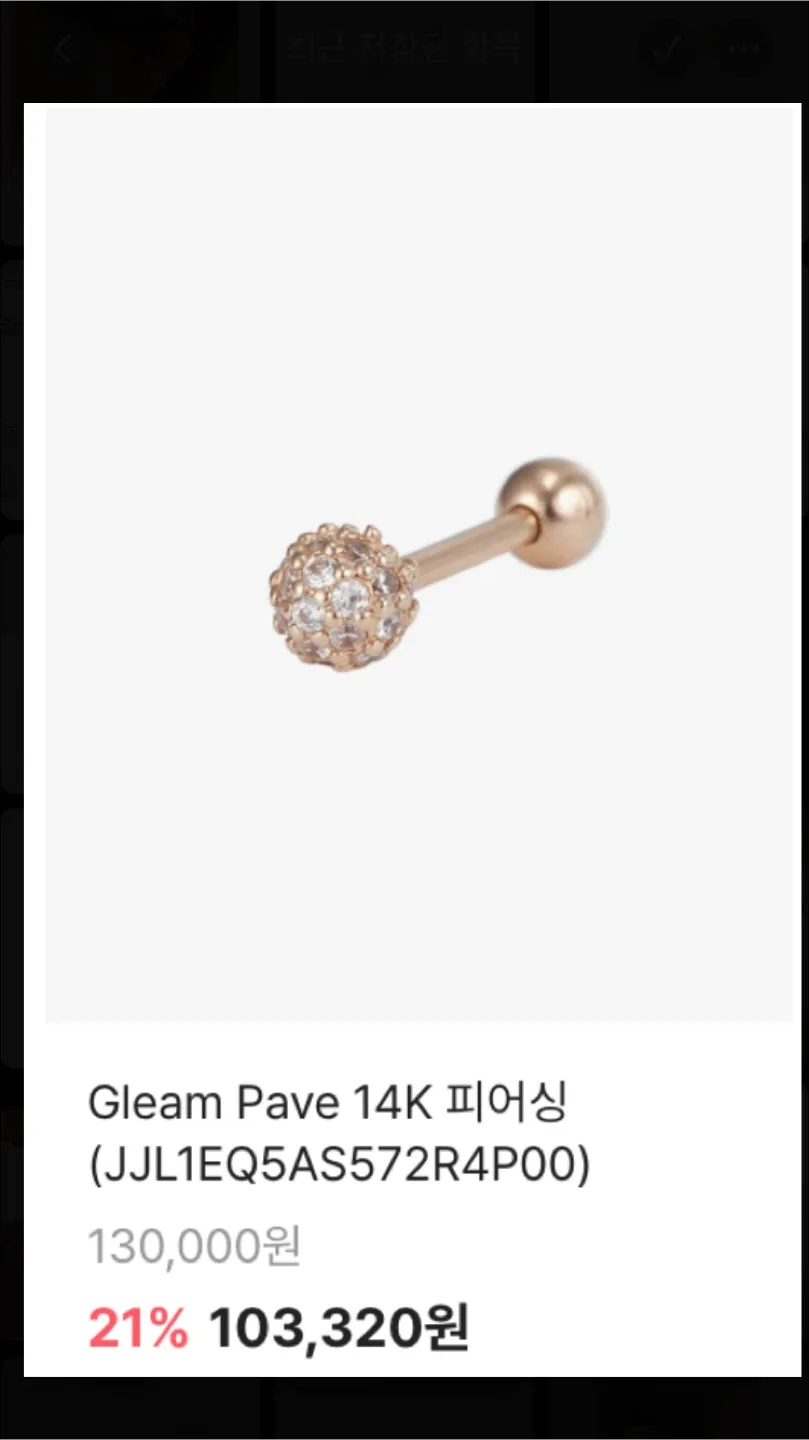Open the dimmed overflow menu in the header
This screenshot has width=809, height=1440.
[741, 48]
